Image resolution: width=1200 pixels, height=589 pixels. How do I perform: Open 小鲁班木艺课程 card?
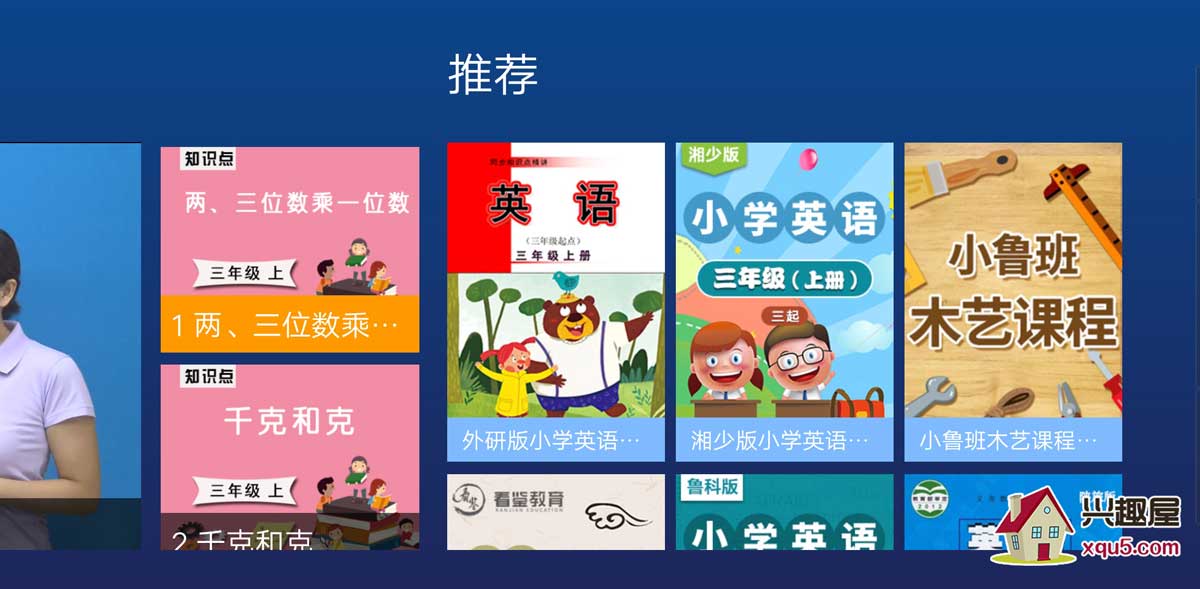pyautogui.click(x=1012, y=301)
